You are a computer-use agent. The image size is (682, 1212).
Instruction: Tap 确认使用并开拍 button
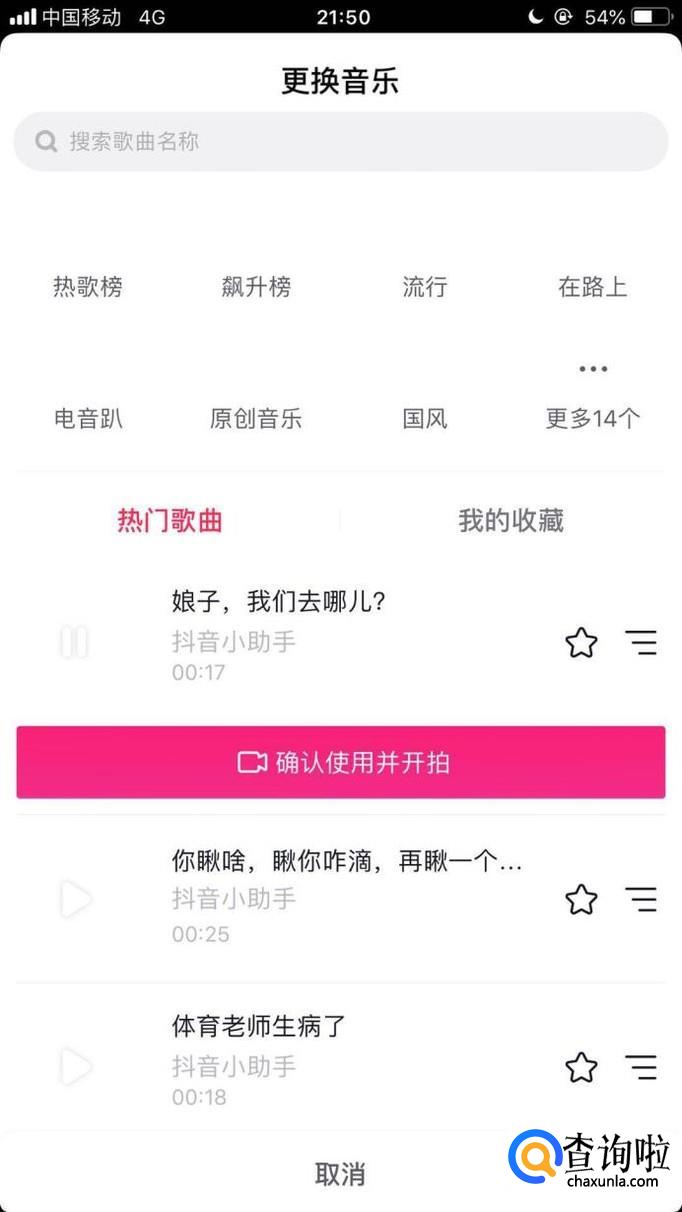(340, 763)
